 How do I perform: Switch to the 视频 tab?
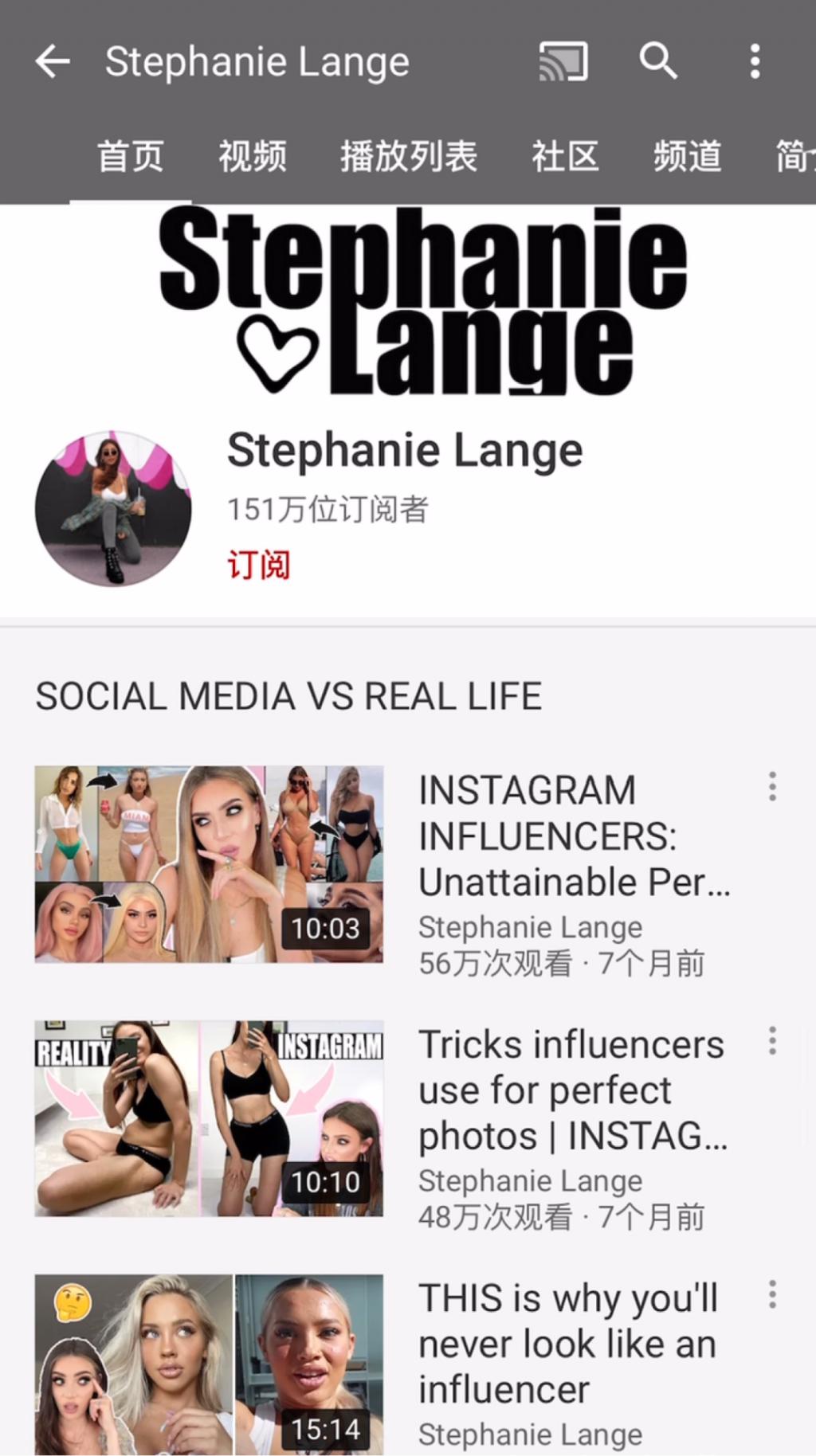click(x=253, y=155)
